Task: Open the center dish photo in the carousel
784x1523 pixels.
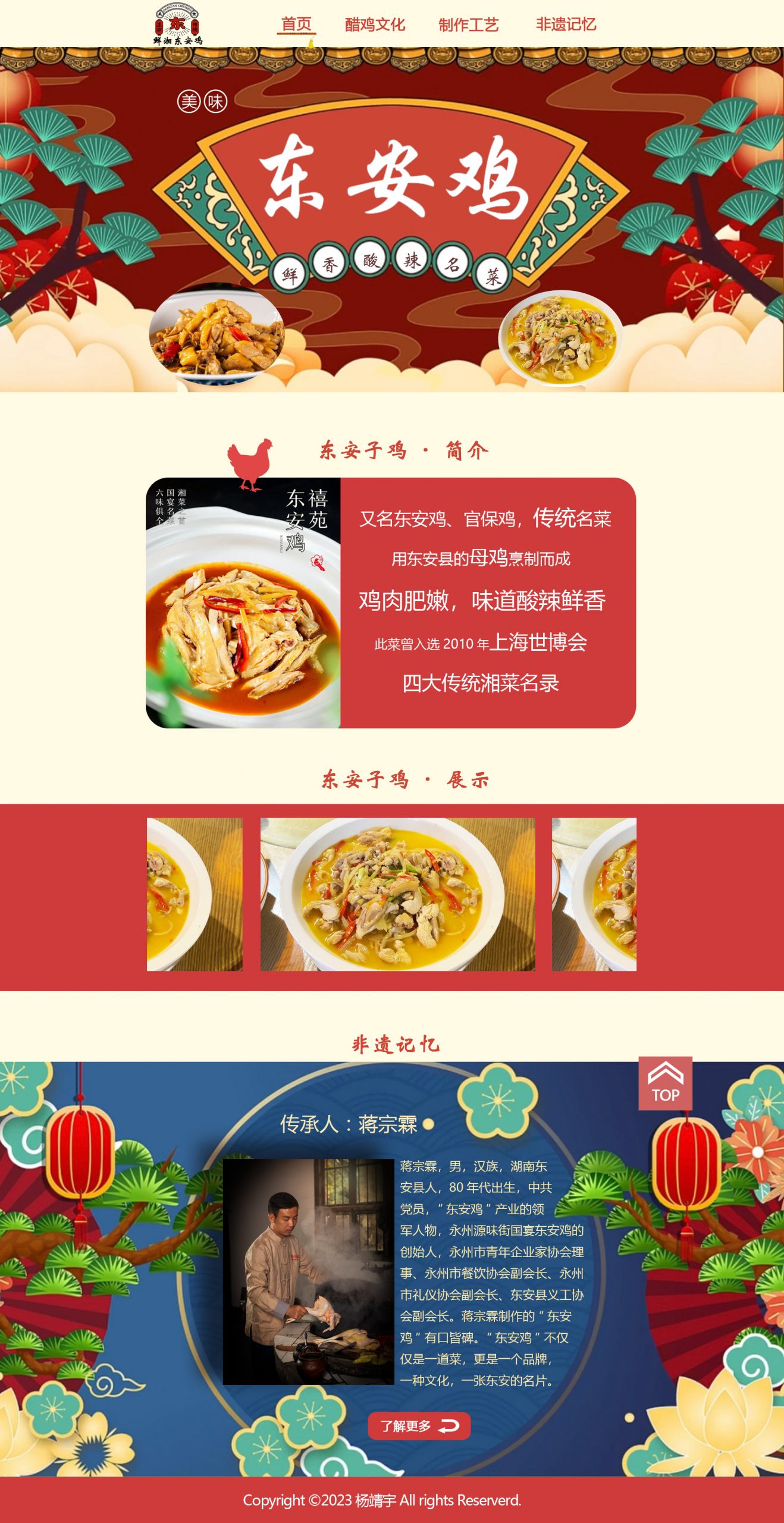Action: click(397, 894)
